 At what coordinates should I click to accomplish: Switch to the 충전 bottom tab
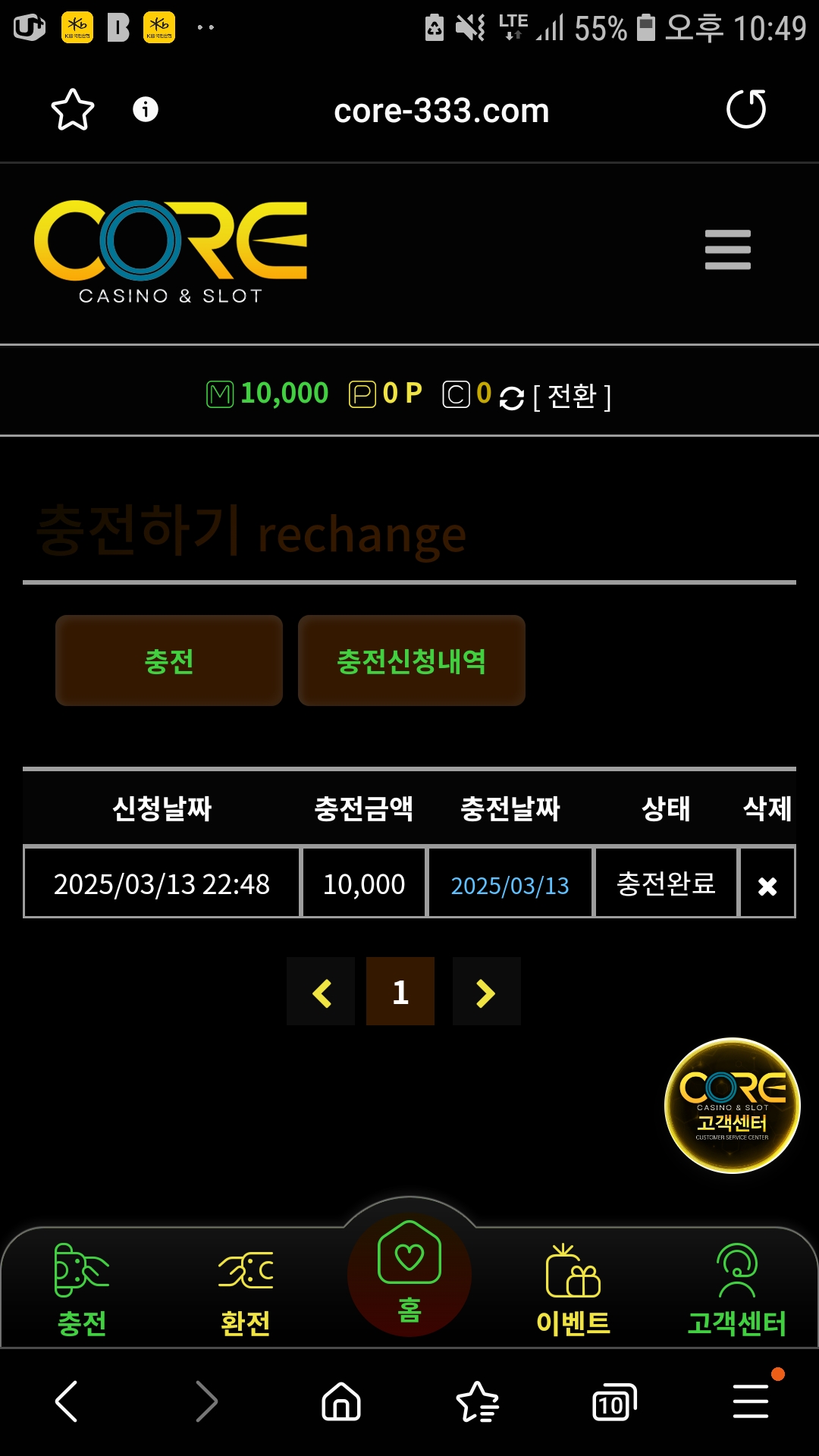click(x=82, y=1289)
